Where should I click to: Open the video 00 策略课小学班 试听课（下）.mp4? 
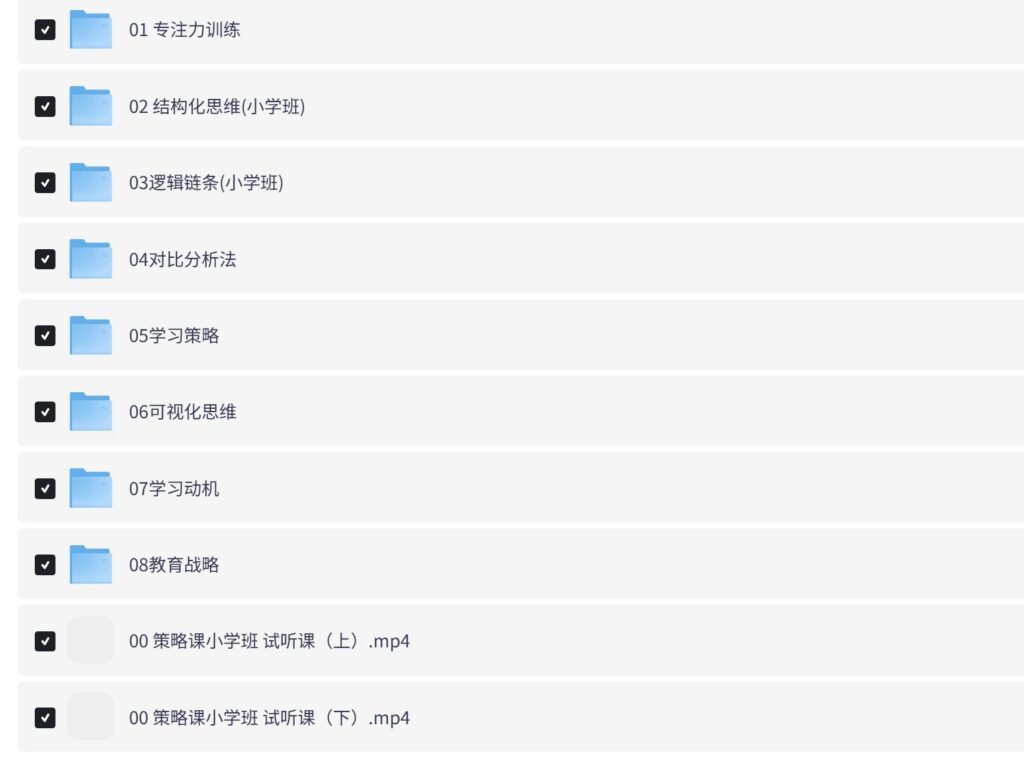[x=269, y=718]
